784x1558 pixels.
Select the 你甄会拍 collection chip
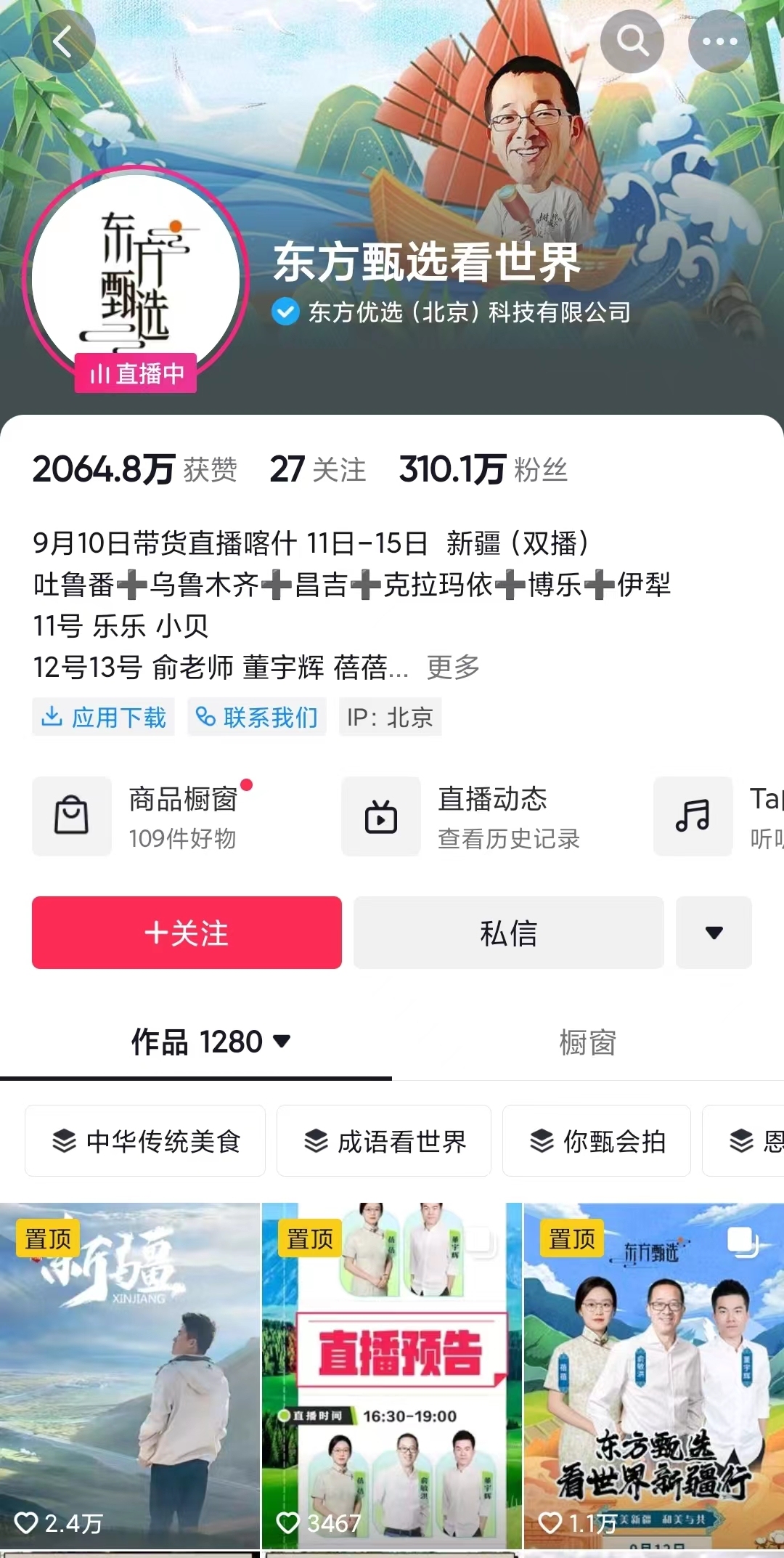pos(596,1141)
